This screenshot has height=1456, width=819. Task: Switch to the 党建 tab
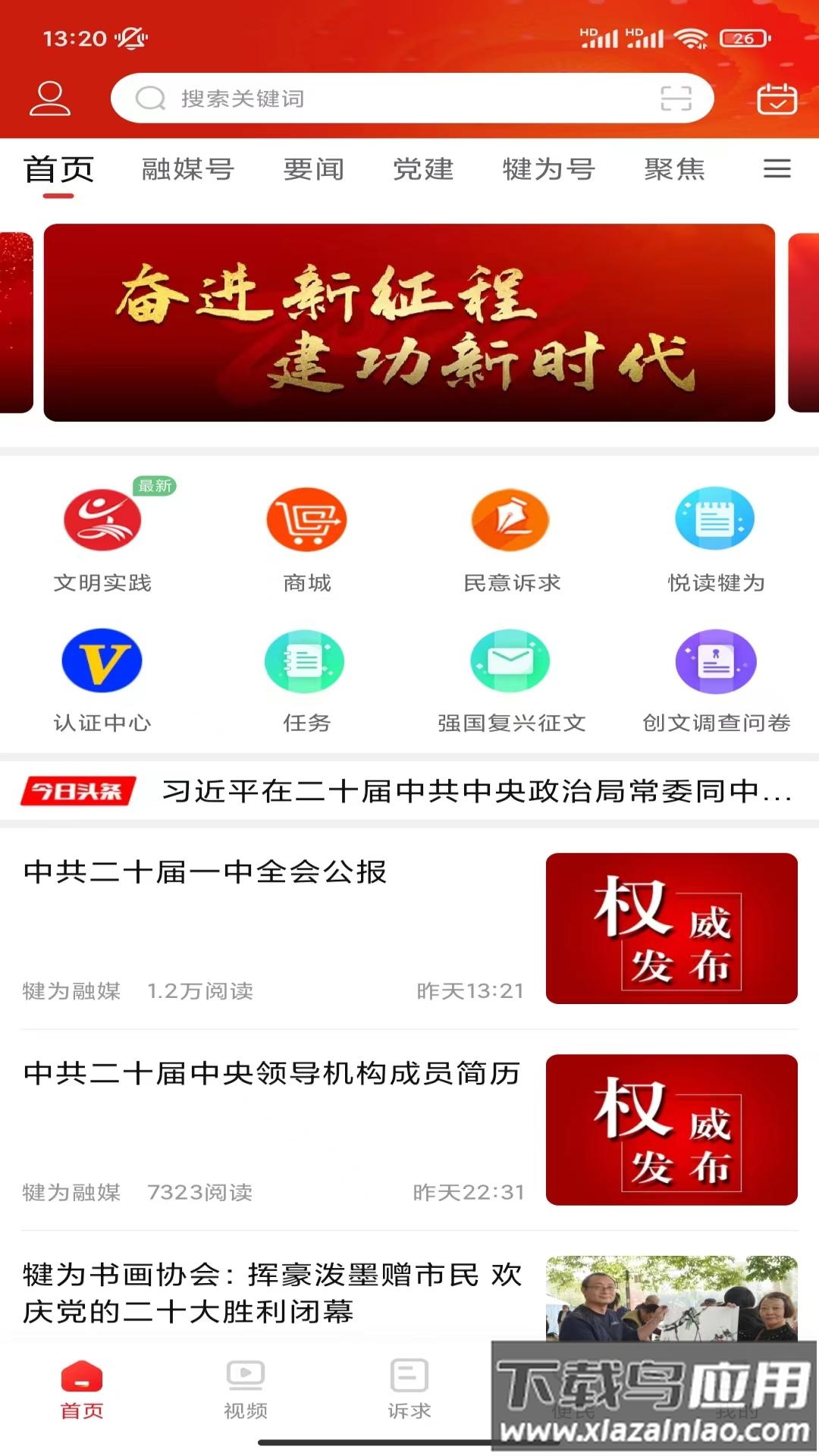pos(425,169)
